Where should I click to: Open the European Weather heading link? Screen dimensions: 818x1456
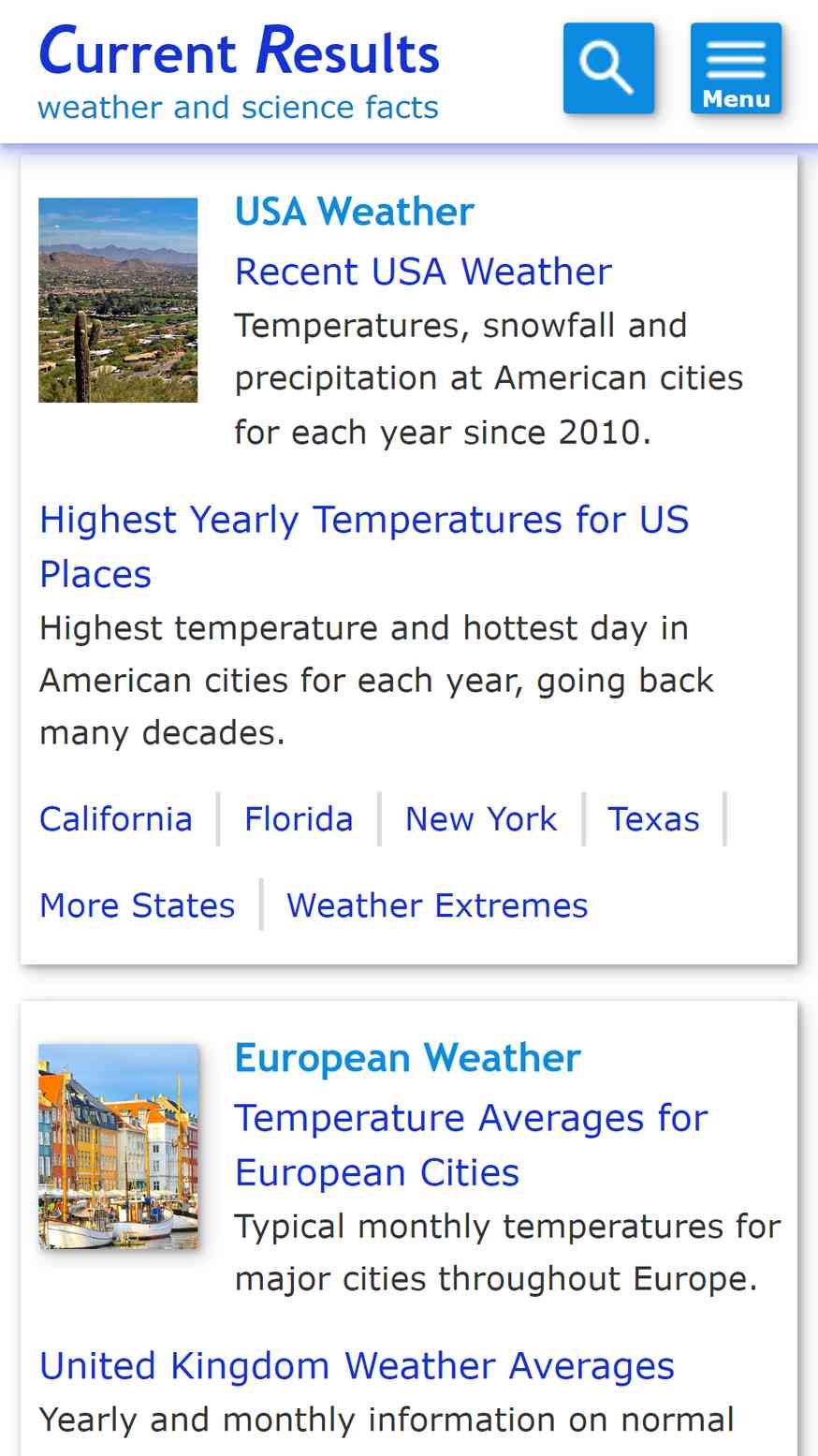(408, 1058)
